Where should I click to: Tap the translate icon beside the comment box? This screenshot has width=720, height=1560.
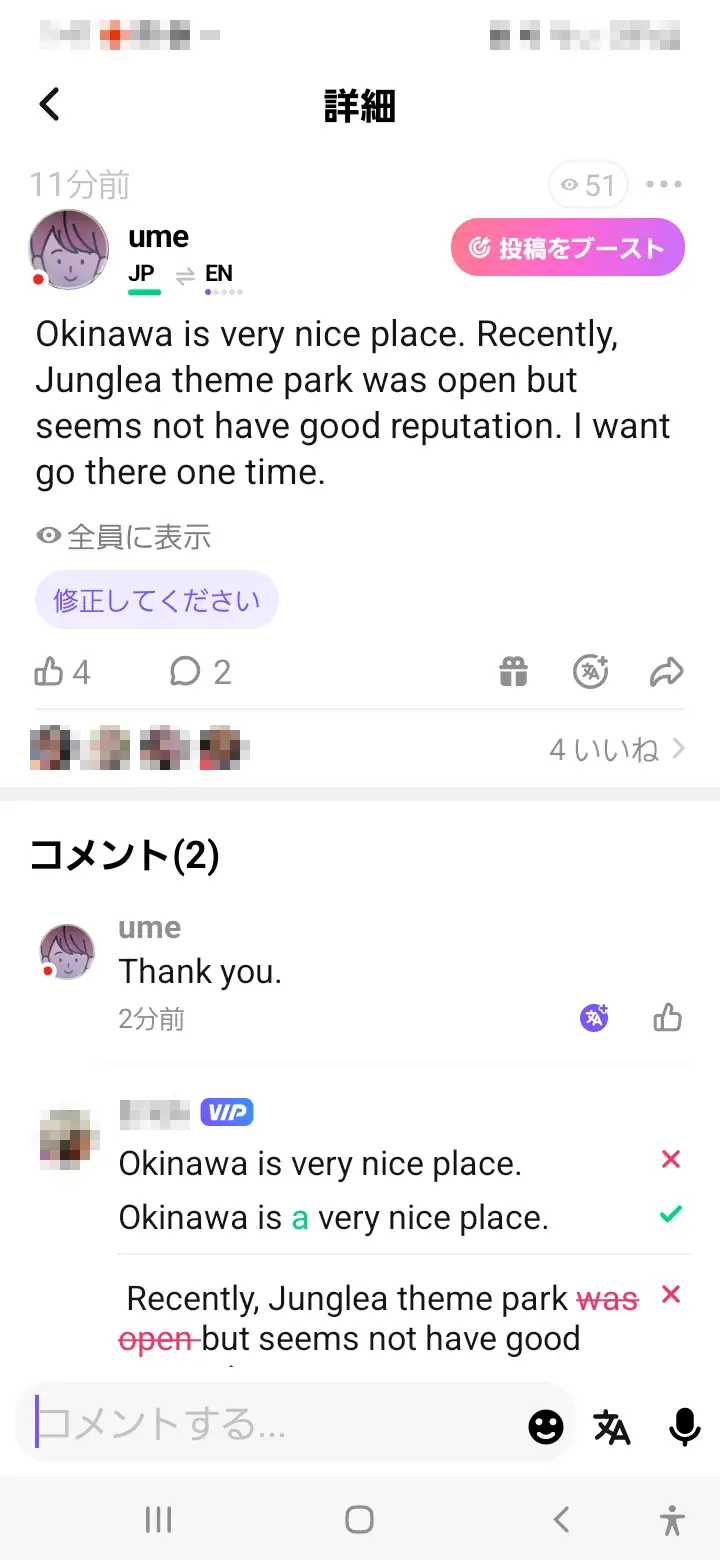[612, 1427]
